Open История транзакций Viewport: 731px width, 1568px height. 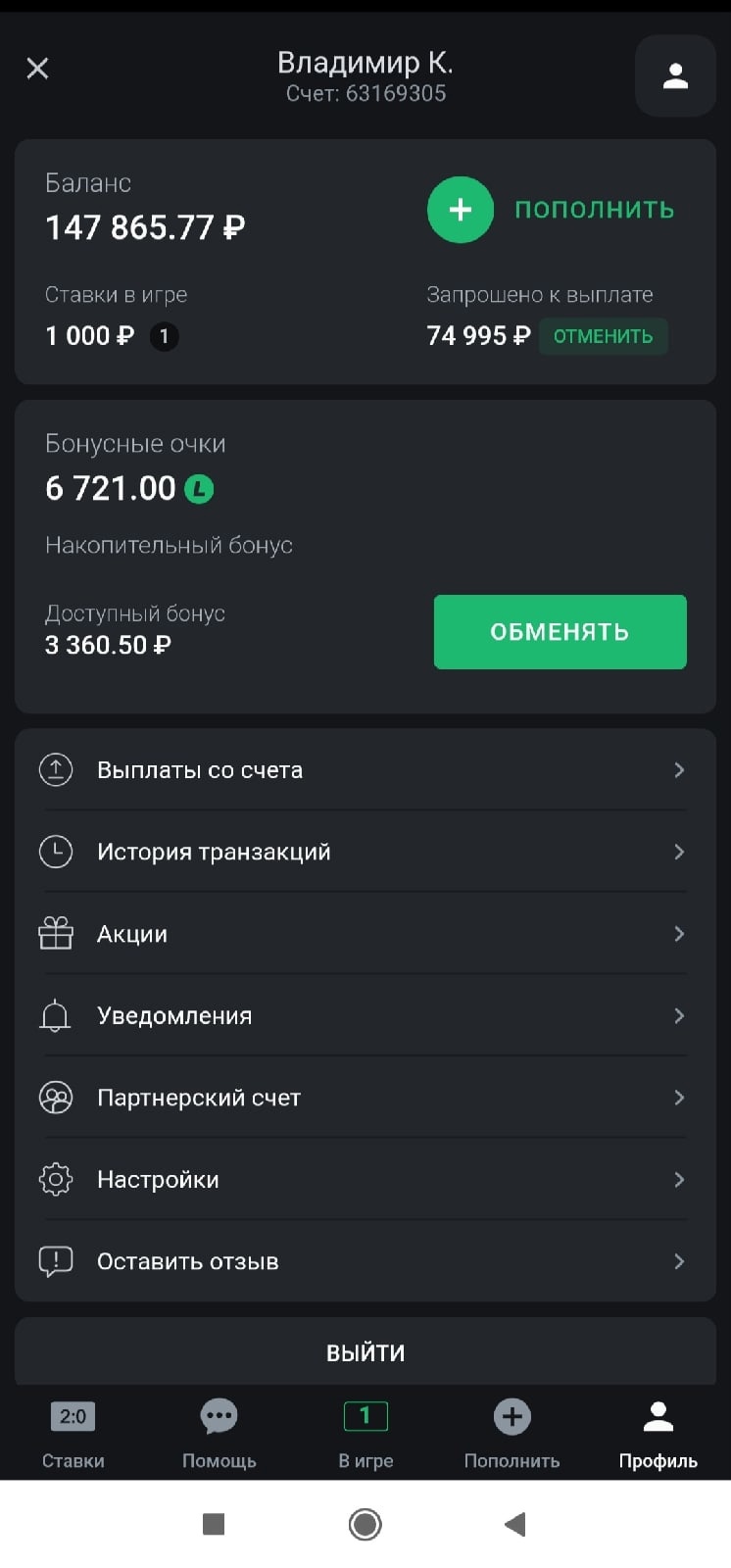coord(365,852)
